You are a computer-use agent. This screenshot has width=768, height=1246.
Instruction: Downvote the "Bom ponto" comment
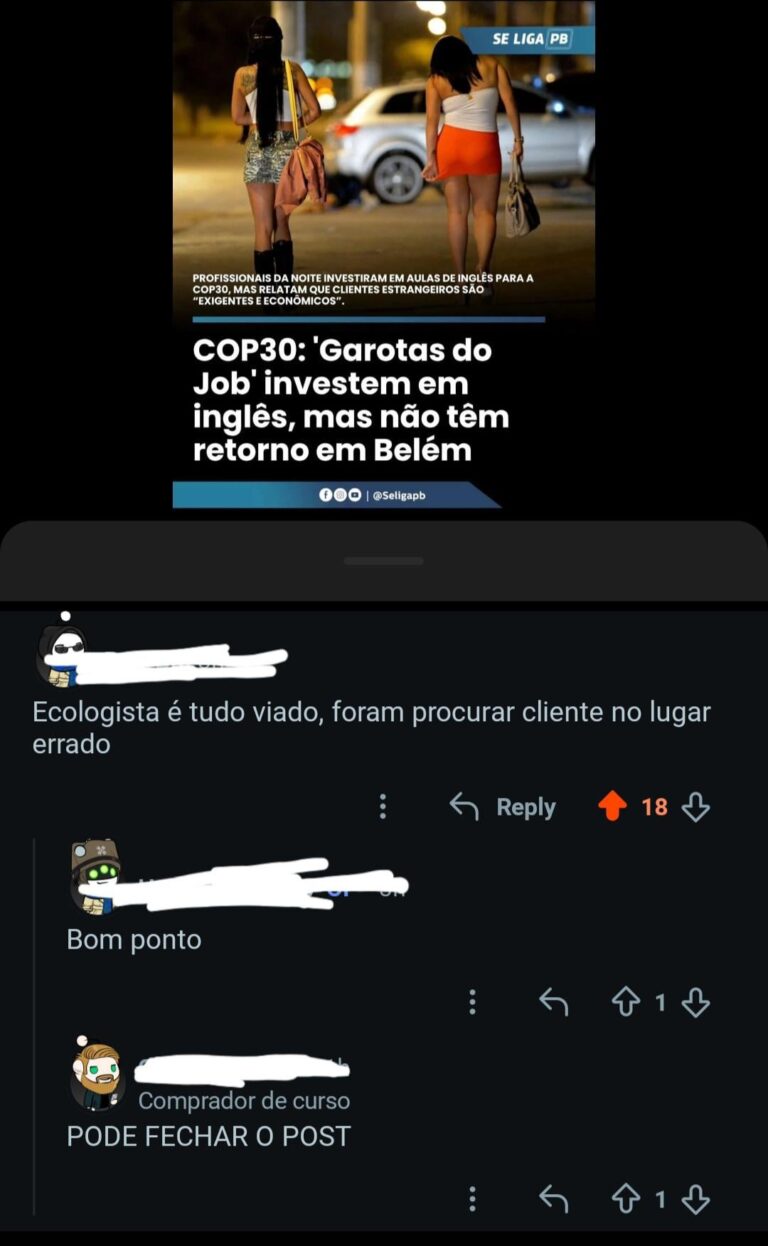coord(695,1001)
